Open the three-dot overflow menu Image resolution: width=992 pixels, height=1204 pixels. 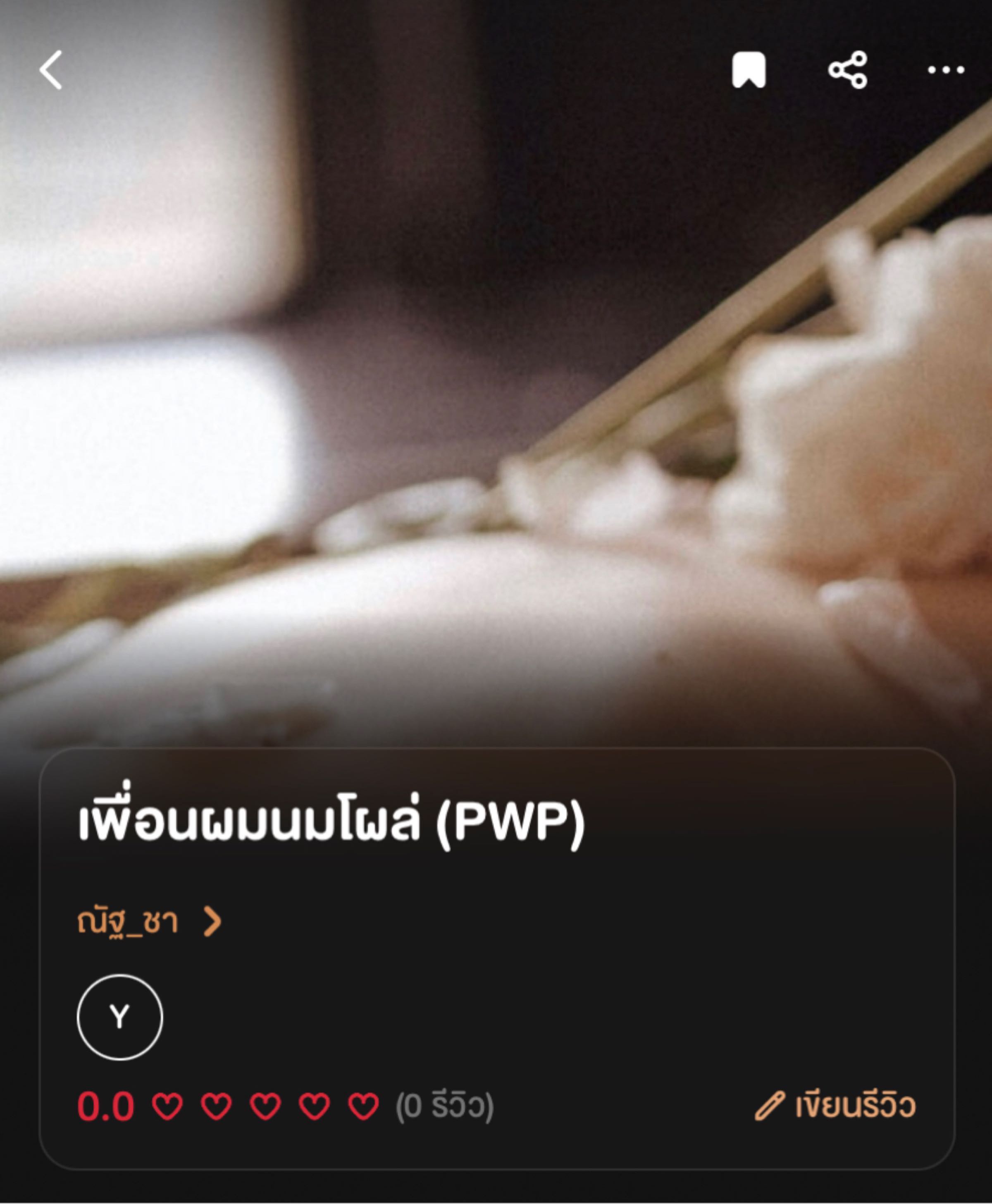pos(946,70)
